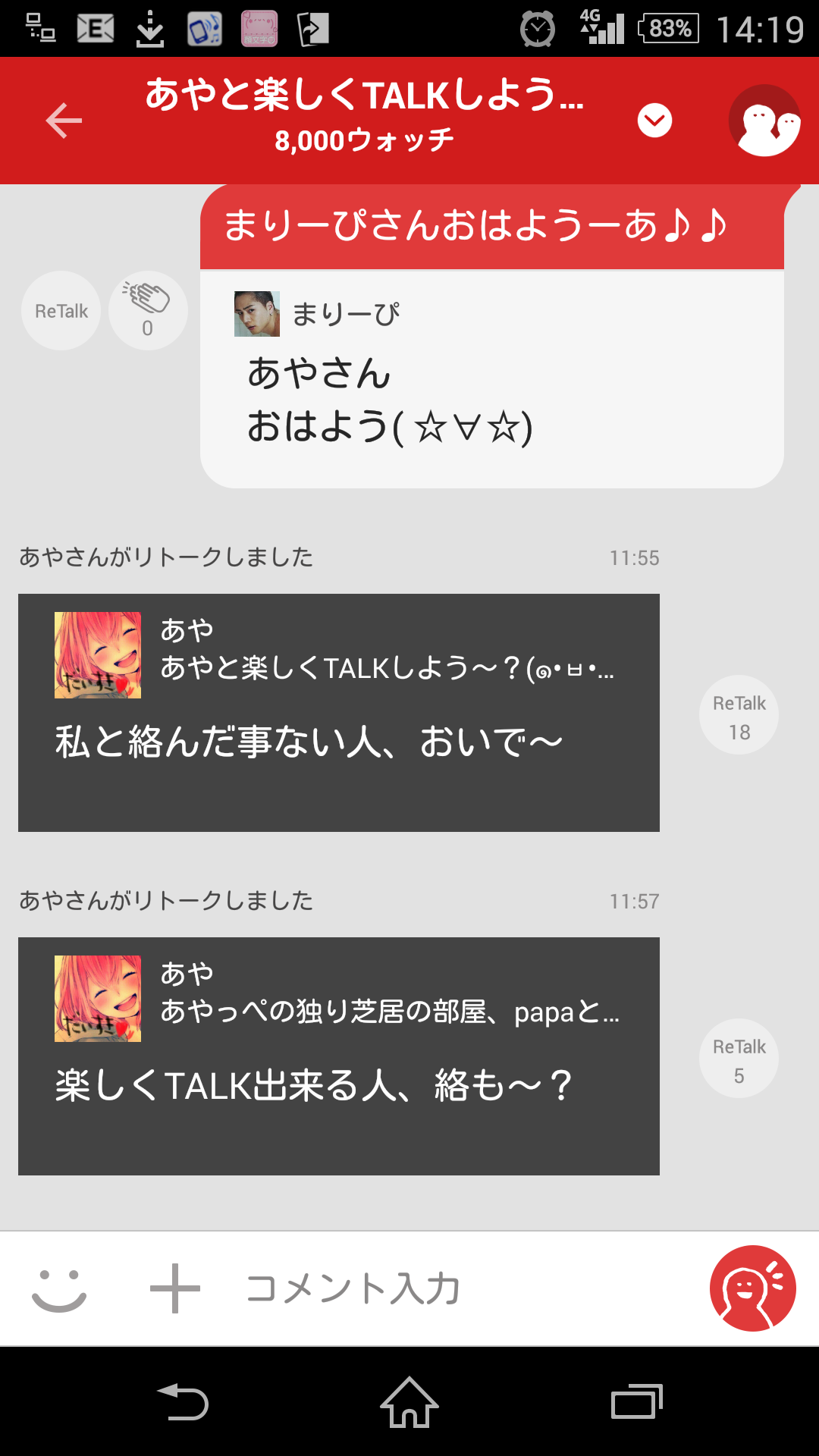Open the 8,000ウォッチ watcher count
The image size is (819, 1456).
click(364, 140)
